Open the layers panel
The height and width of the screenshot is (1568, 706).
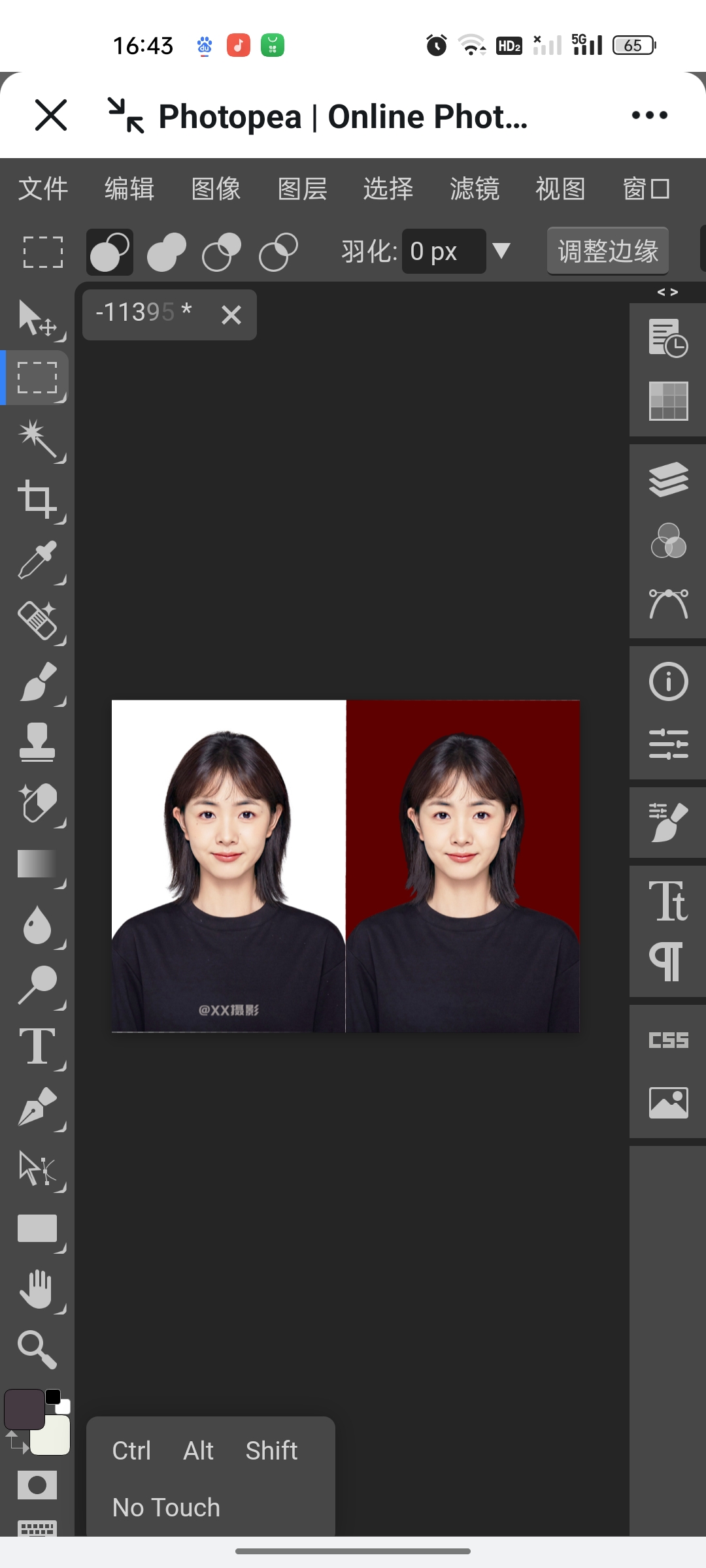(x=667, y=480)
